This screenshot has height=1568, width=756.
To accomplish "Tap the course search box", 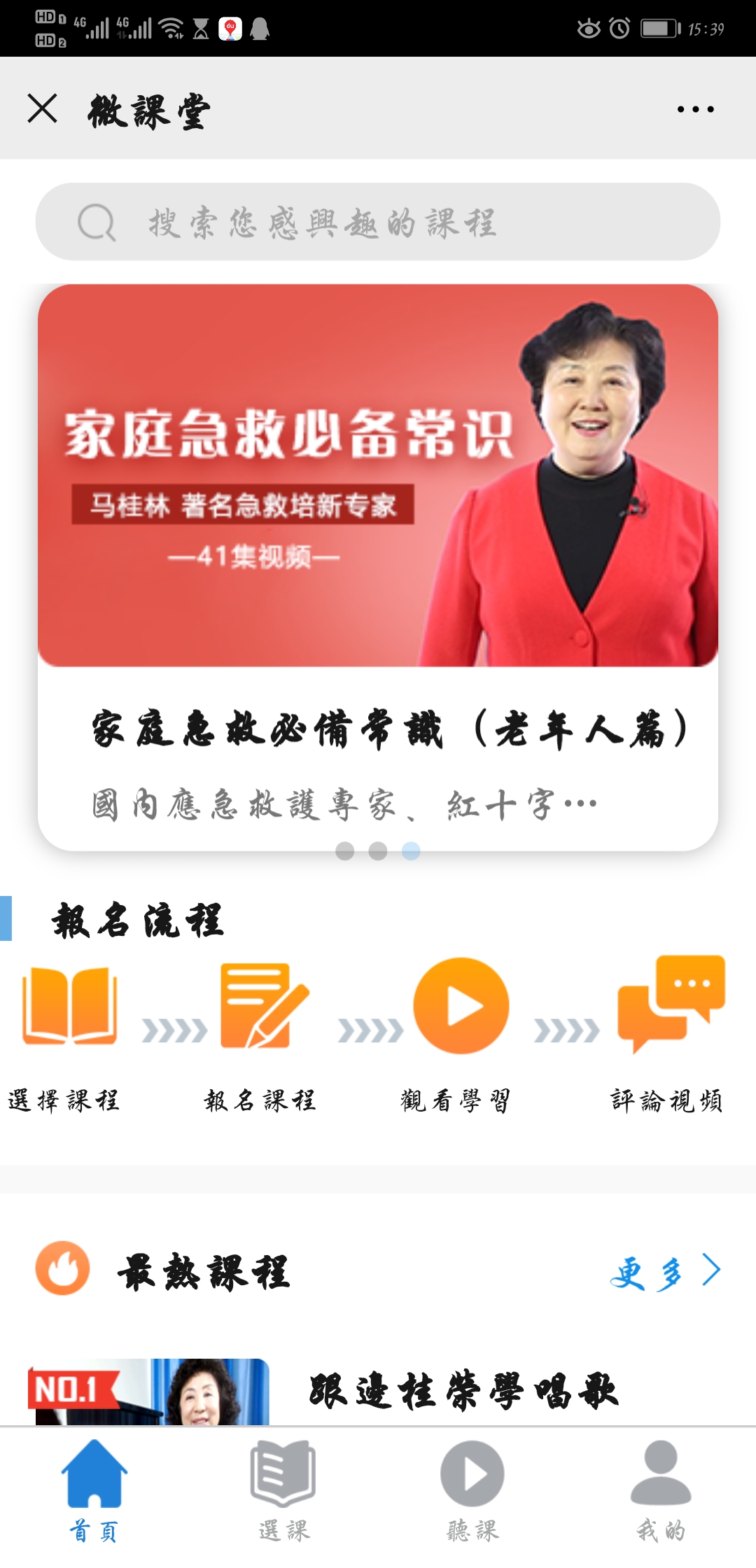I will point(378,222).
